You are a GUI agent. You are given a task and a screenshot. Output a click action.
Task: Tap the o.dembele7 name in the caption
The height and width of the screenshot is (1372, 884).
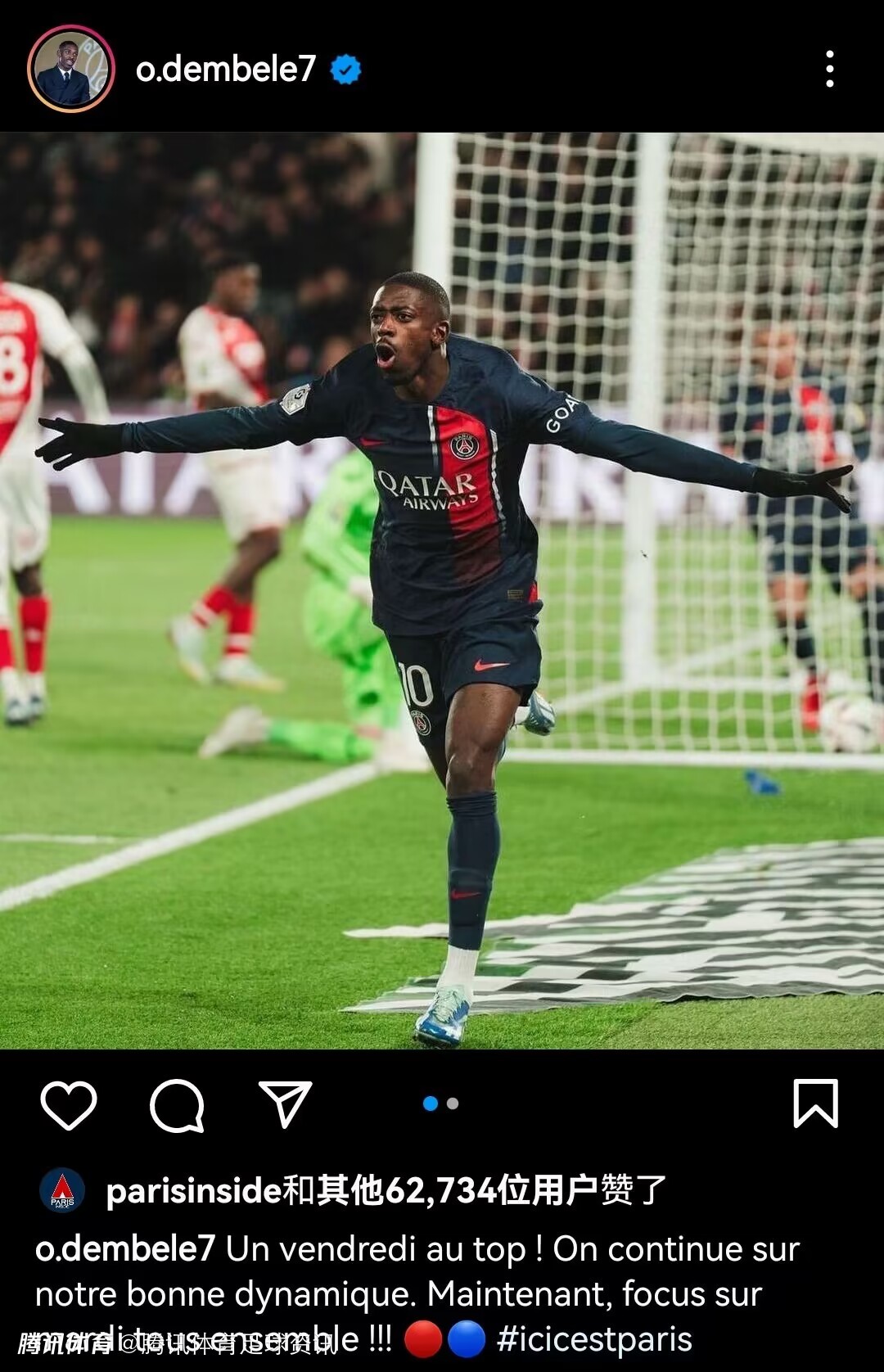click(x=125, y=1249)
